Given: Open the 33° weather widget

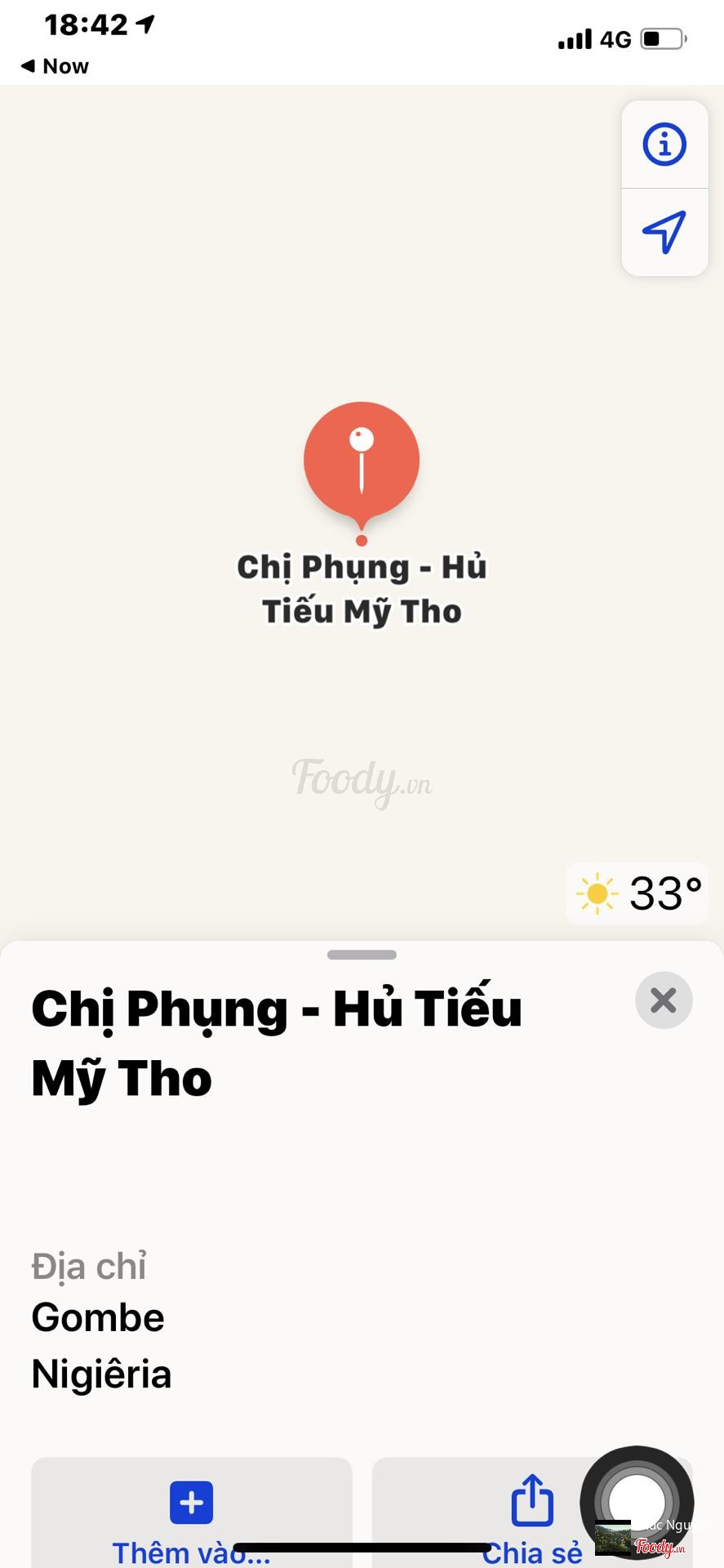Looking at the screenshot, I should pyautogui.click(x=637, y=893).
